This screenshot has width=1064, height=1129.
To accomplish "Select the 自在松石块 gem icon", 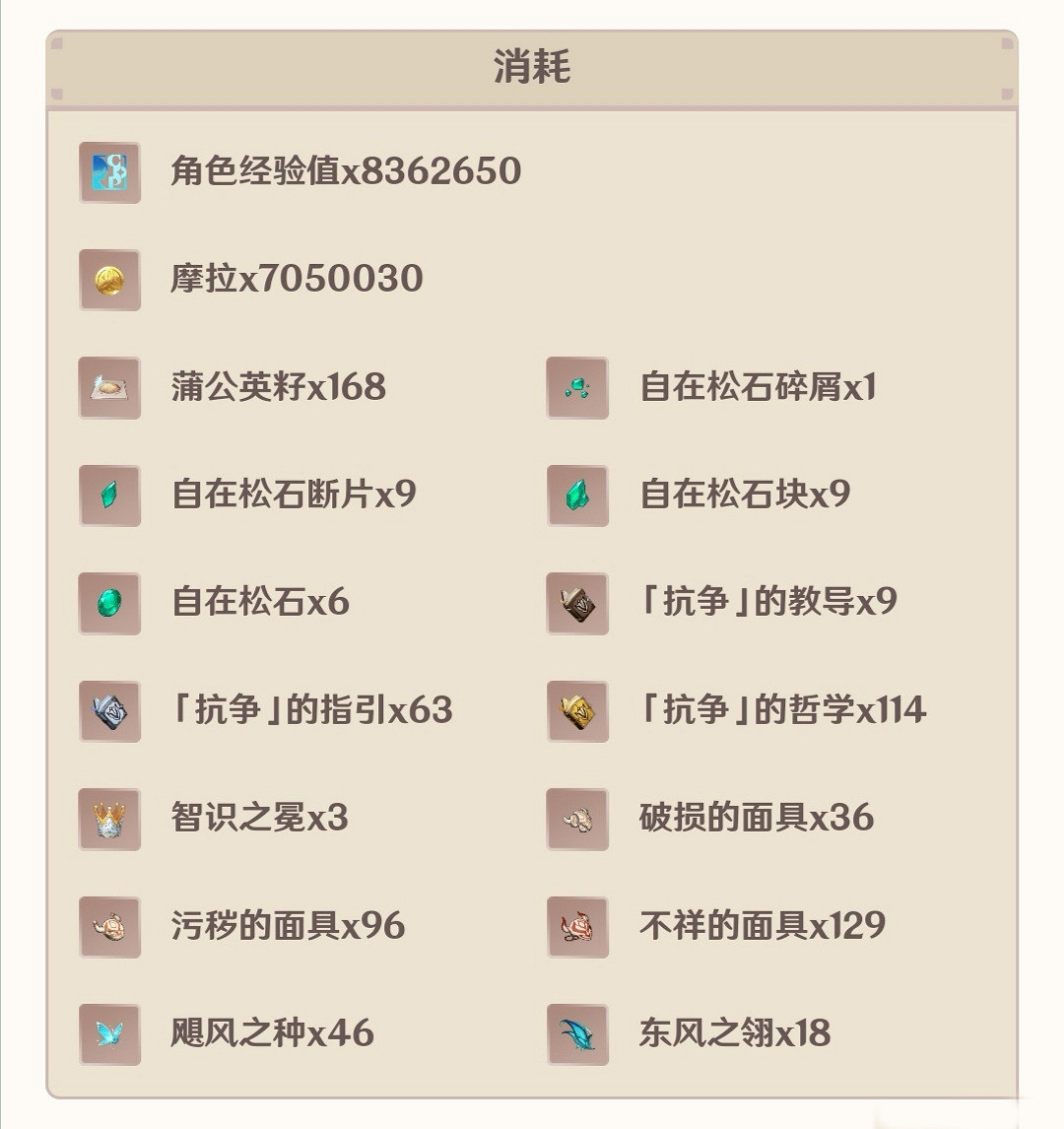I will tap(577, 497).
